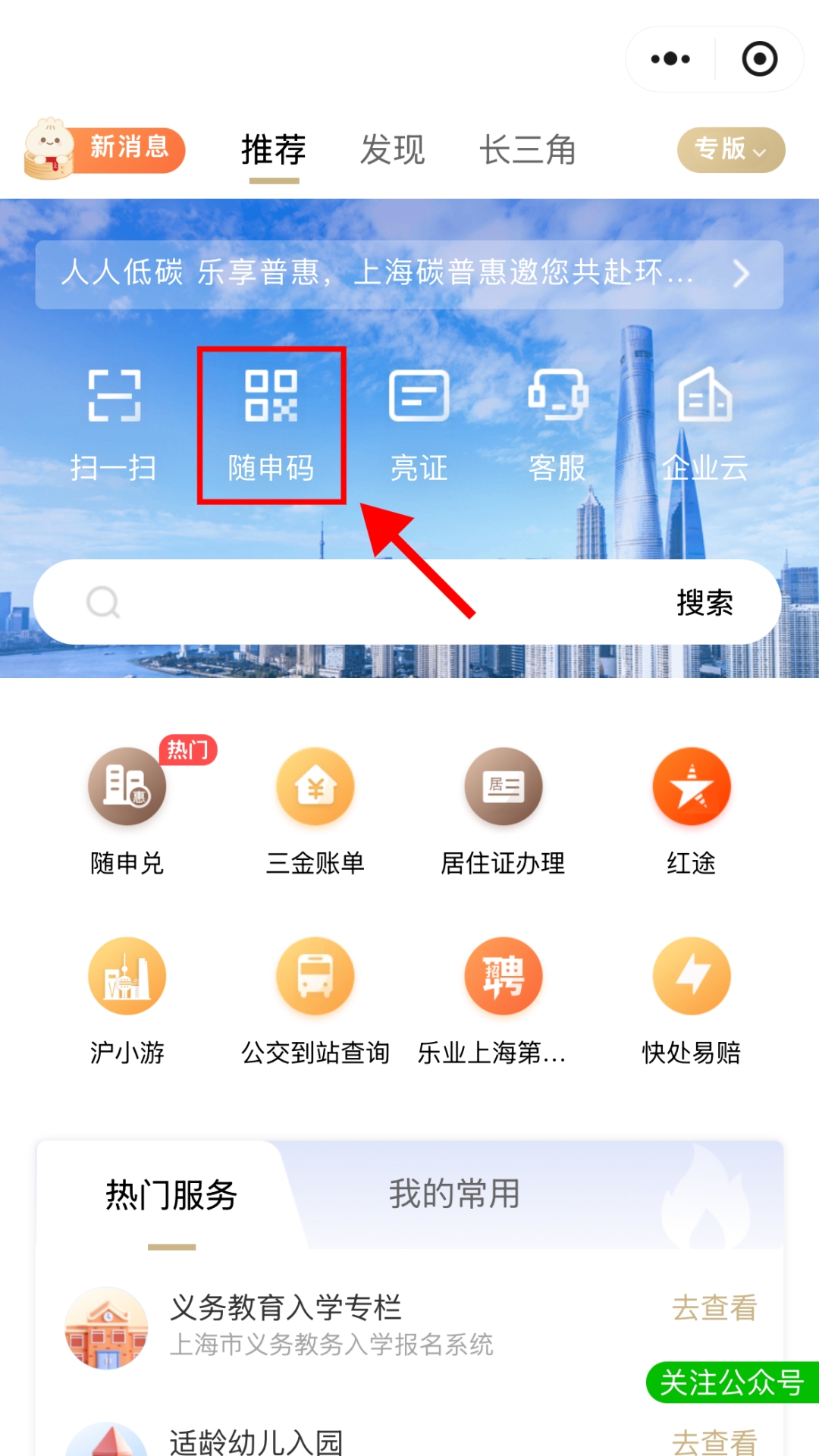The image size is (819, 1456).
Task: Open 随申码 QR code
Action: 271,425
